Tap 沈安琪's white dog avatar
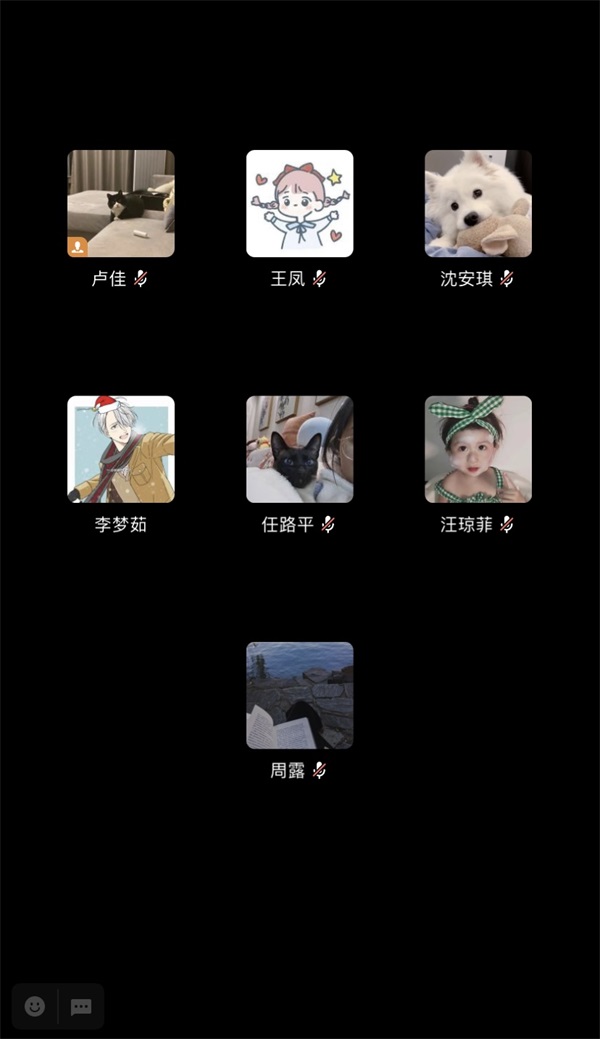Screen dimensions: 600x1039 coord(478,203)
